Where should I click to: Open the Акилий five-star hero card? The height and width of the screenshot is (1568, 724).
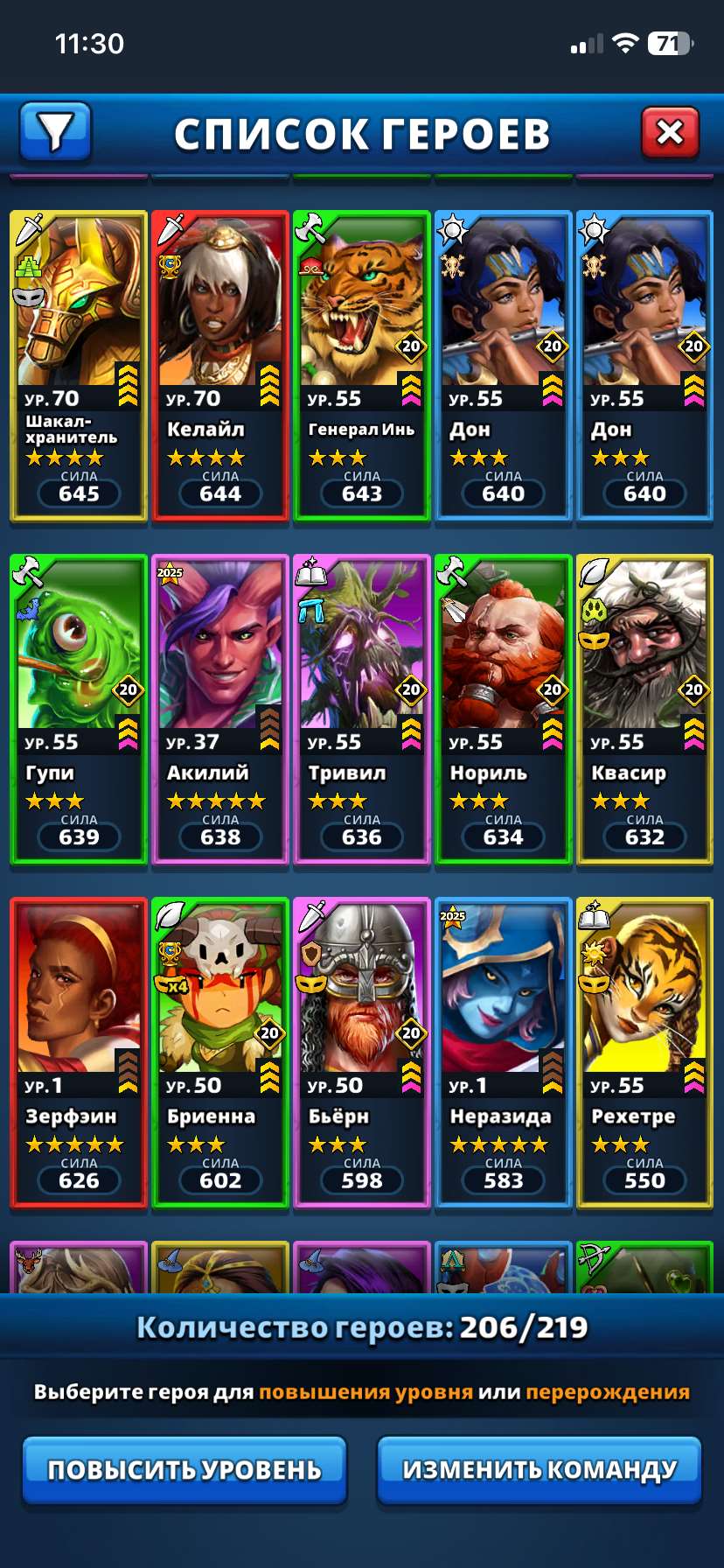click(220, 710)
